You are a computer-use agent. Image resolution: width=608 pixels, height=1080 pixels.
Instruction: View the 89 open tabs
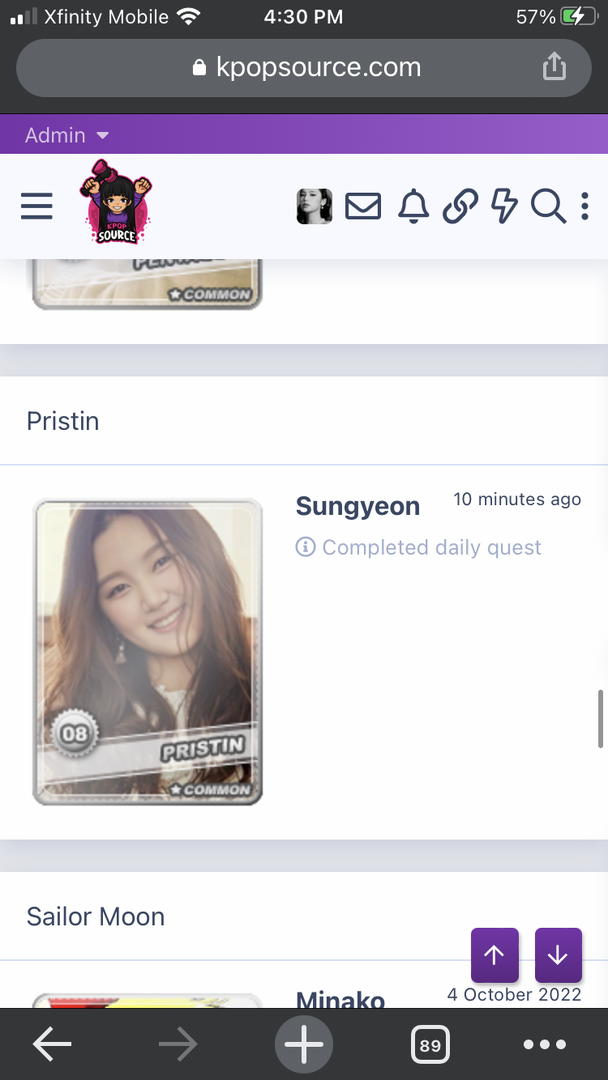coord(430,1045)
